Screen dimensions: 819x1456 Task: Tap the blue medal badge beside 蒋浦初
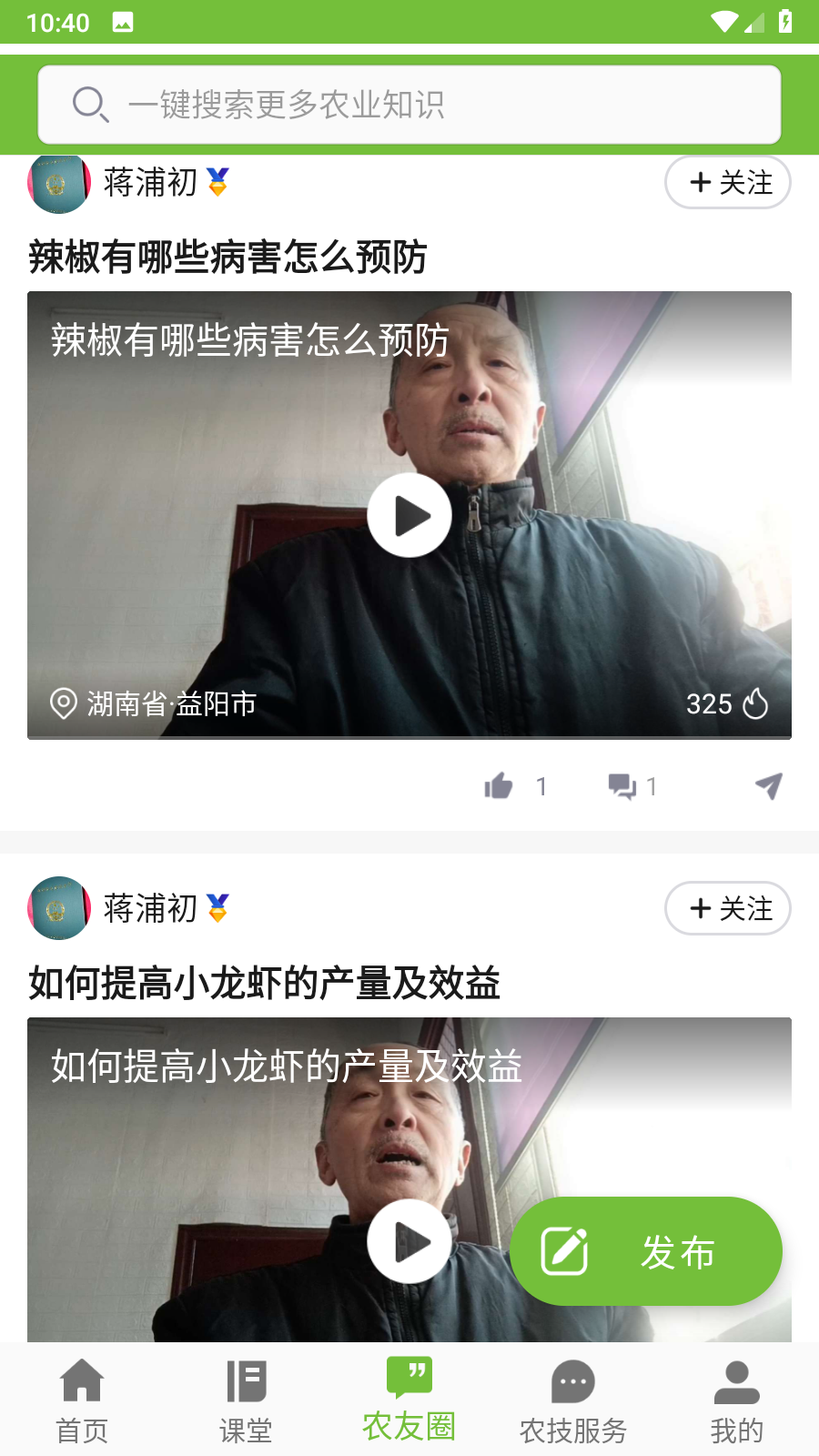(216, 182)
